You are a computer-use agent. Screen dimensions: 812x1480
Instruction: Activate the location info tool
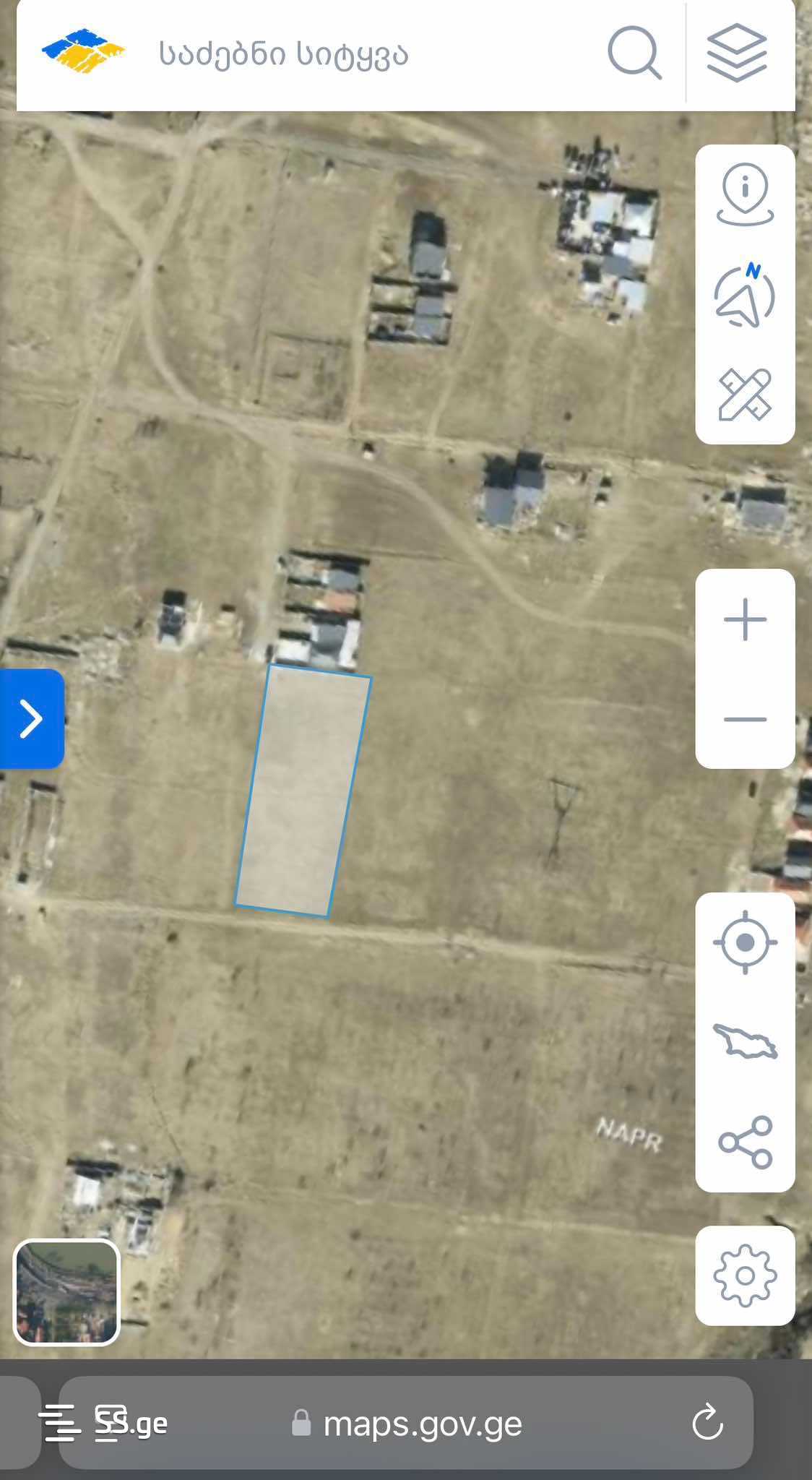pyautogui.click(x=745, y=195)
